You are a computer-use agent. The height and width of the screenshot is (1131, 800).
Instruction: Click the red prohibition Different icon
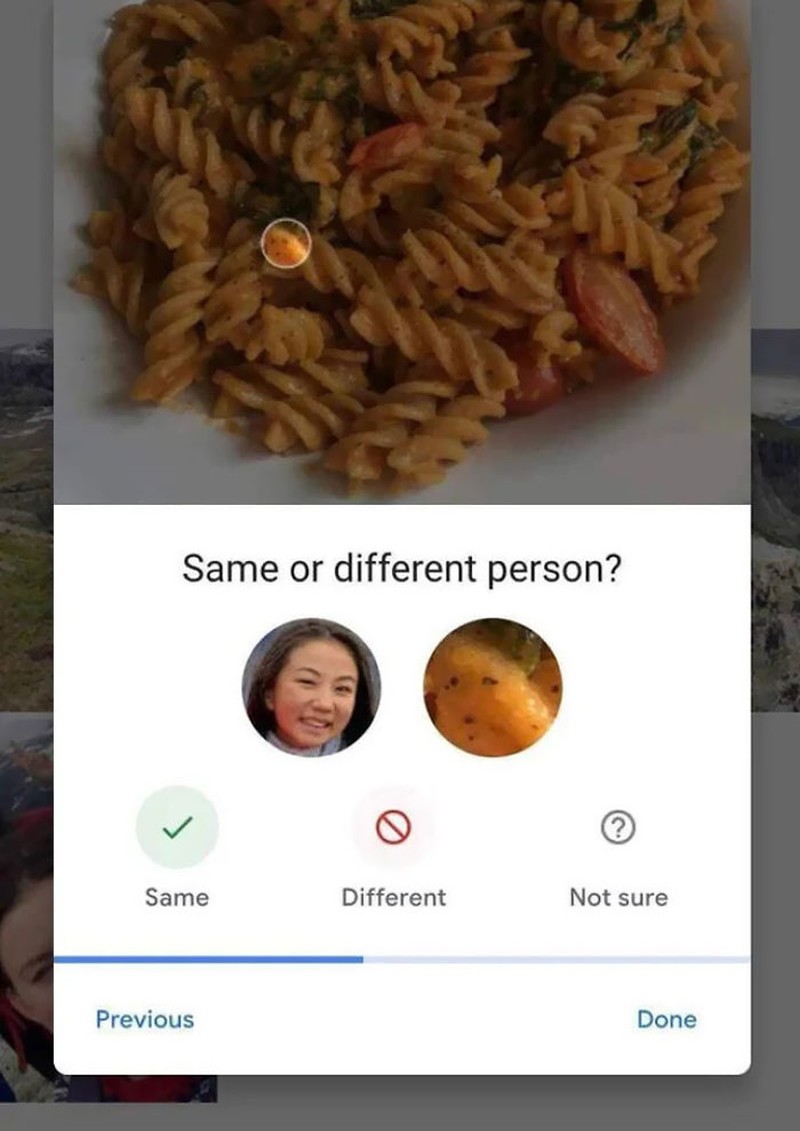(x=393, y=824)
